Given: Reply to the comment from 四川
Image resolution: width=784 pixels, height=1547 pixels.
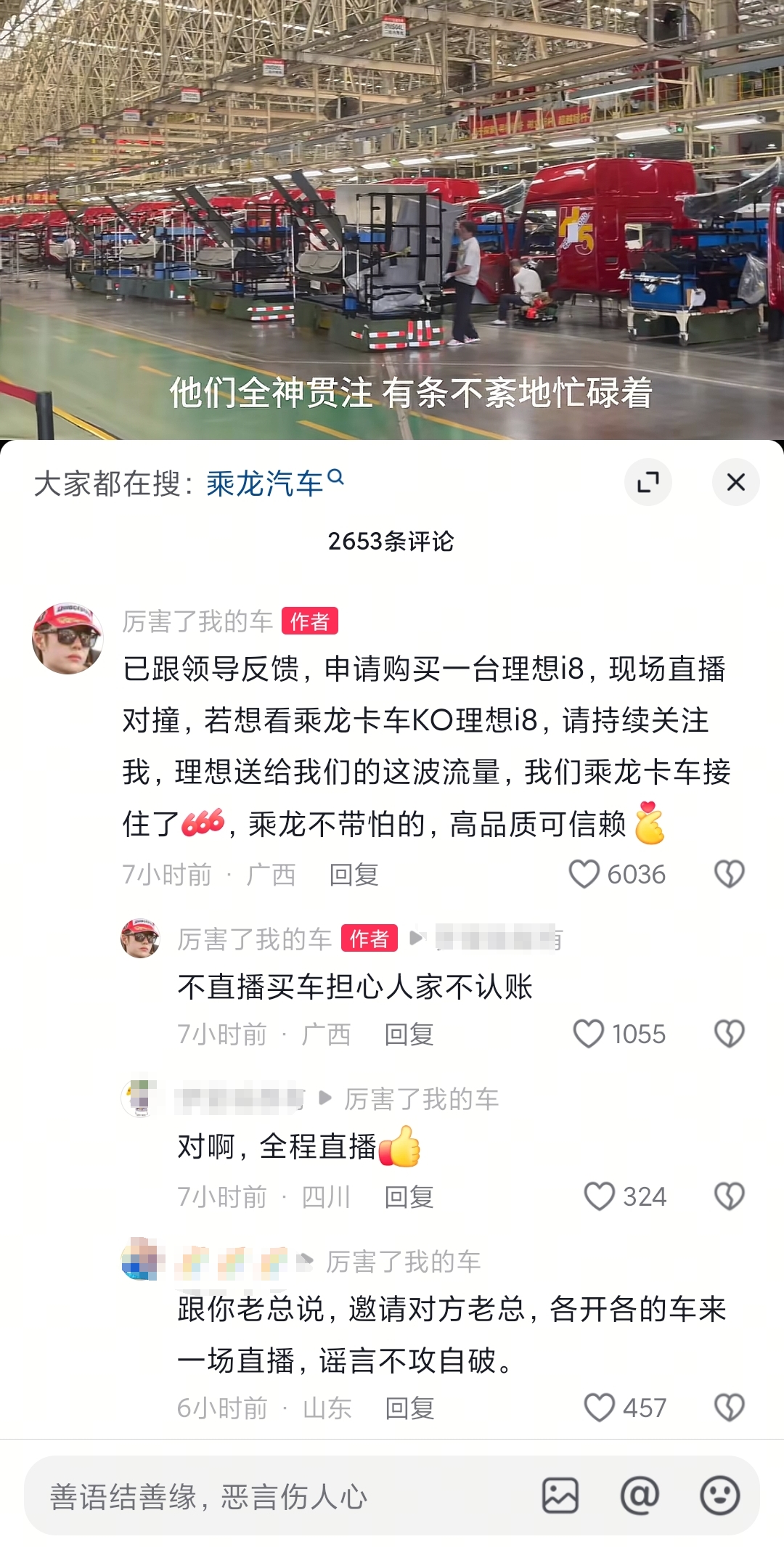Looking at the screenshot, I should pyautogui.click(x=409, y=1197).
